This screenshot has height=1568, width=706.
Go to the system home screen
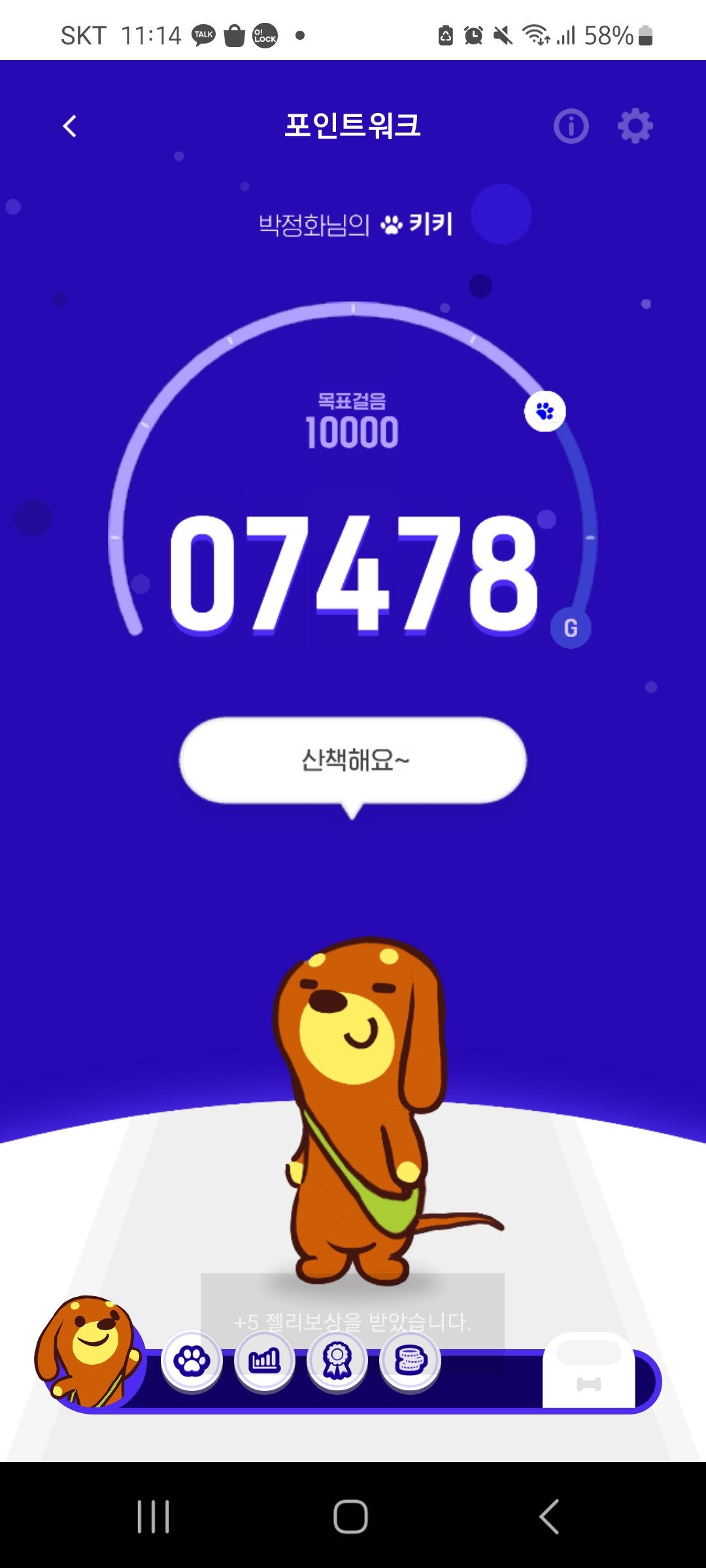click(351, 1516)
